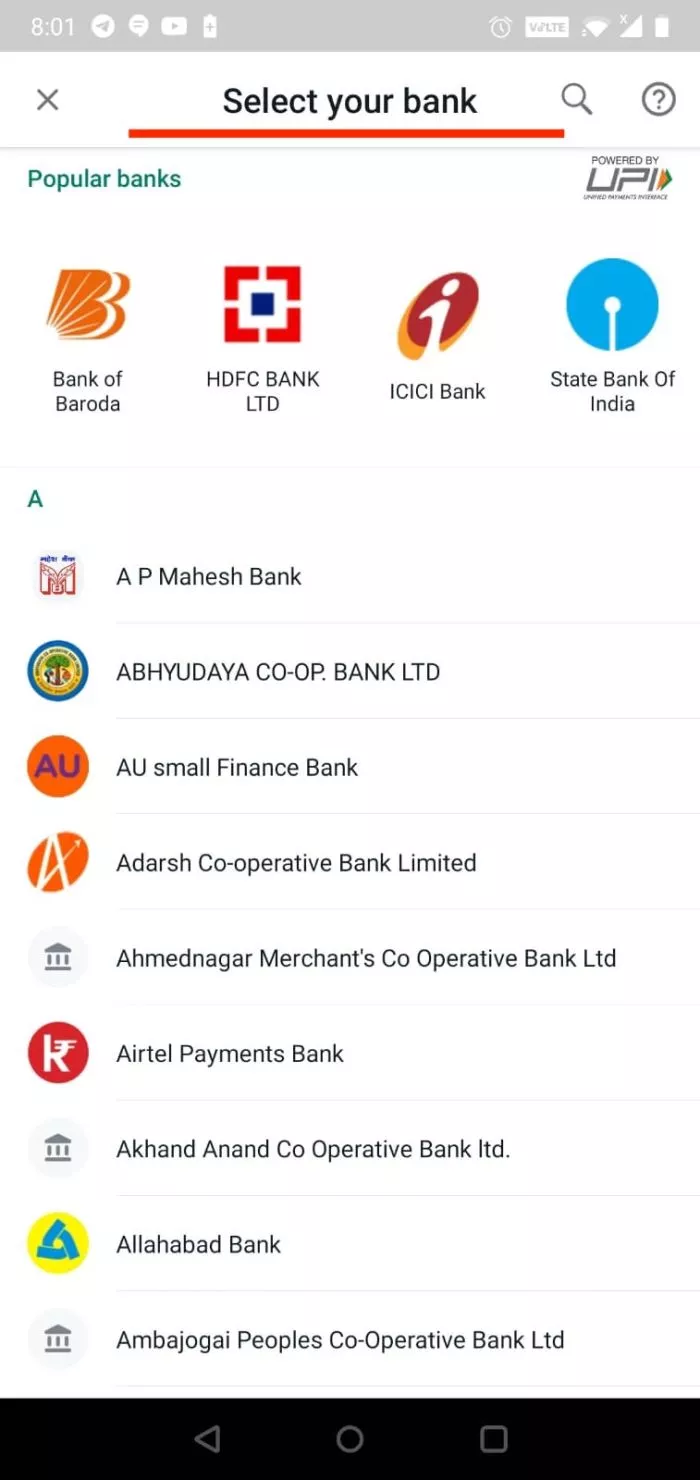Choose ABHYUDAYA CO-OP. BANK LTD
The width and height of the screenshot is (700, 1480).
350,672
